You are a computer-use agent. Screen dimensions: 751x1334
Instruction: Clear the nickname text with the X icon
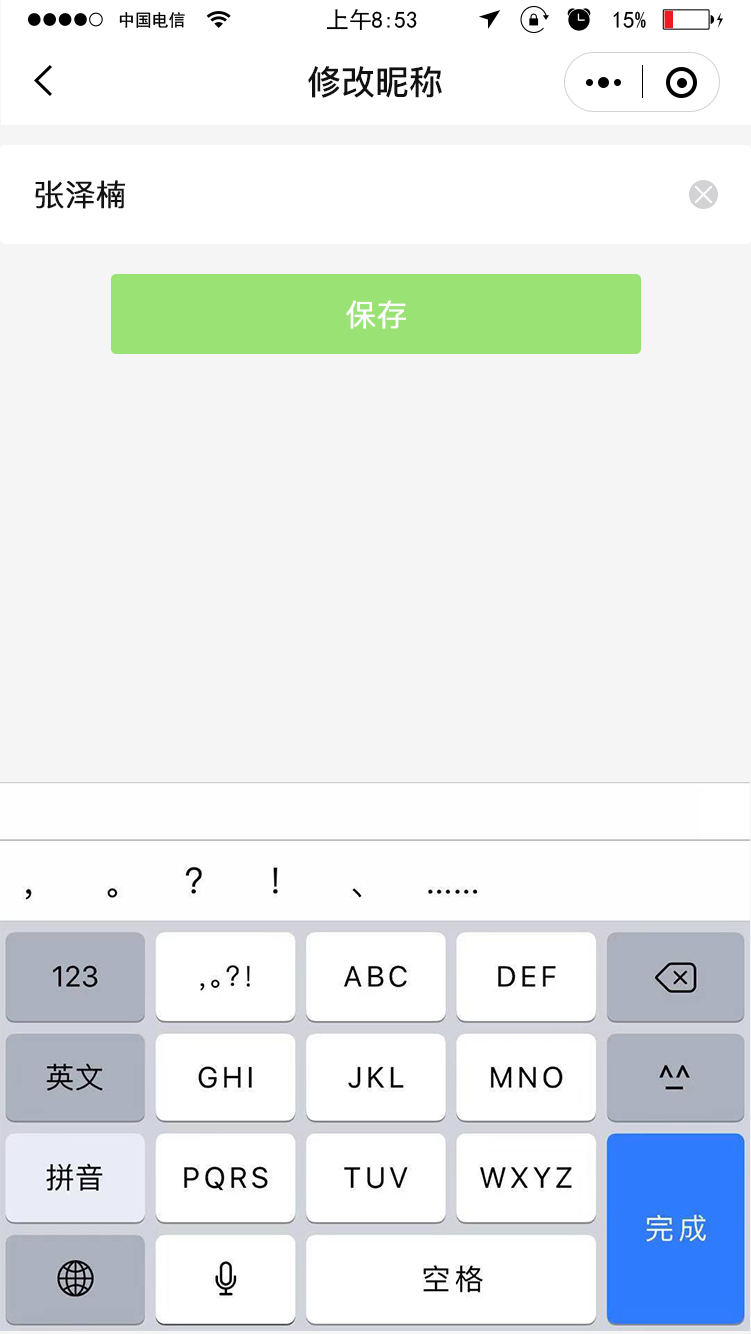pos(703,195)
